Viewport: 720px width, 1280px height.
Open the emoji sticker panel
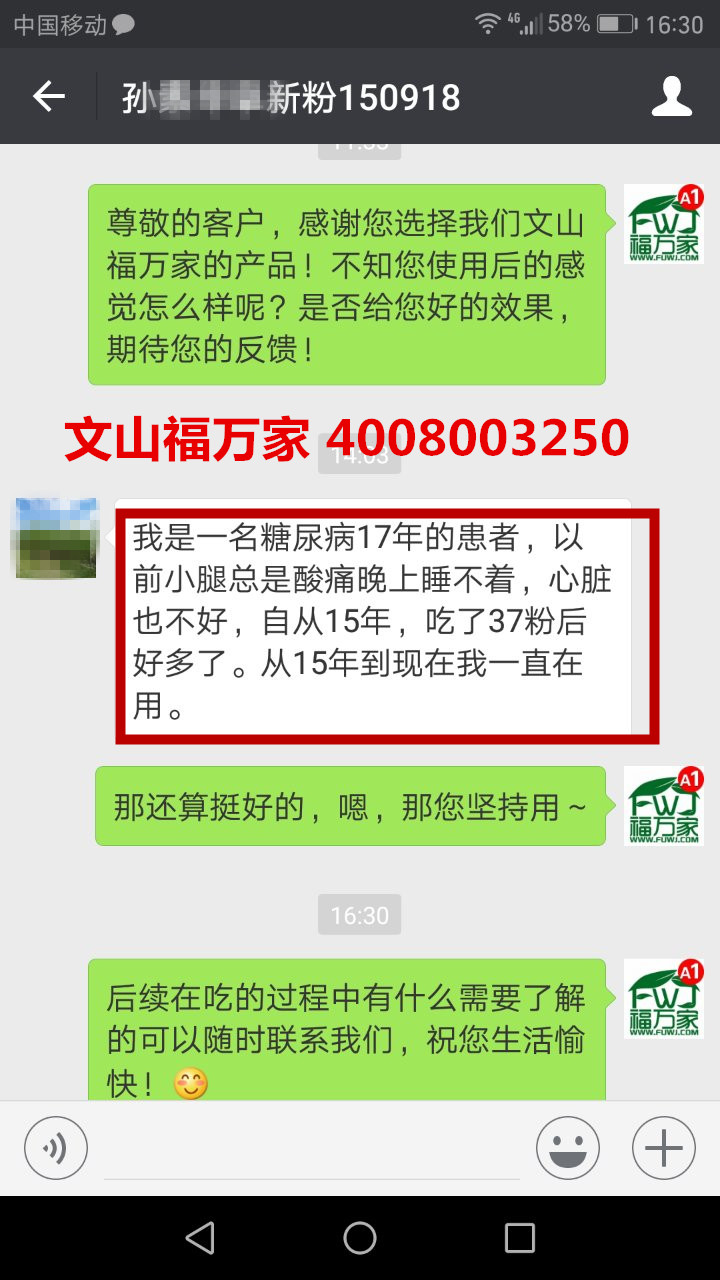pyautogui.click(x=567, y=1148)
